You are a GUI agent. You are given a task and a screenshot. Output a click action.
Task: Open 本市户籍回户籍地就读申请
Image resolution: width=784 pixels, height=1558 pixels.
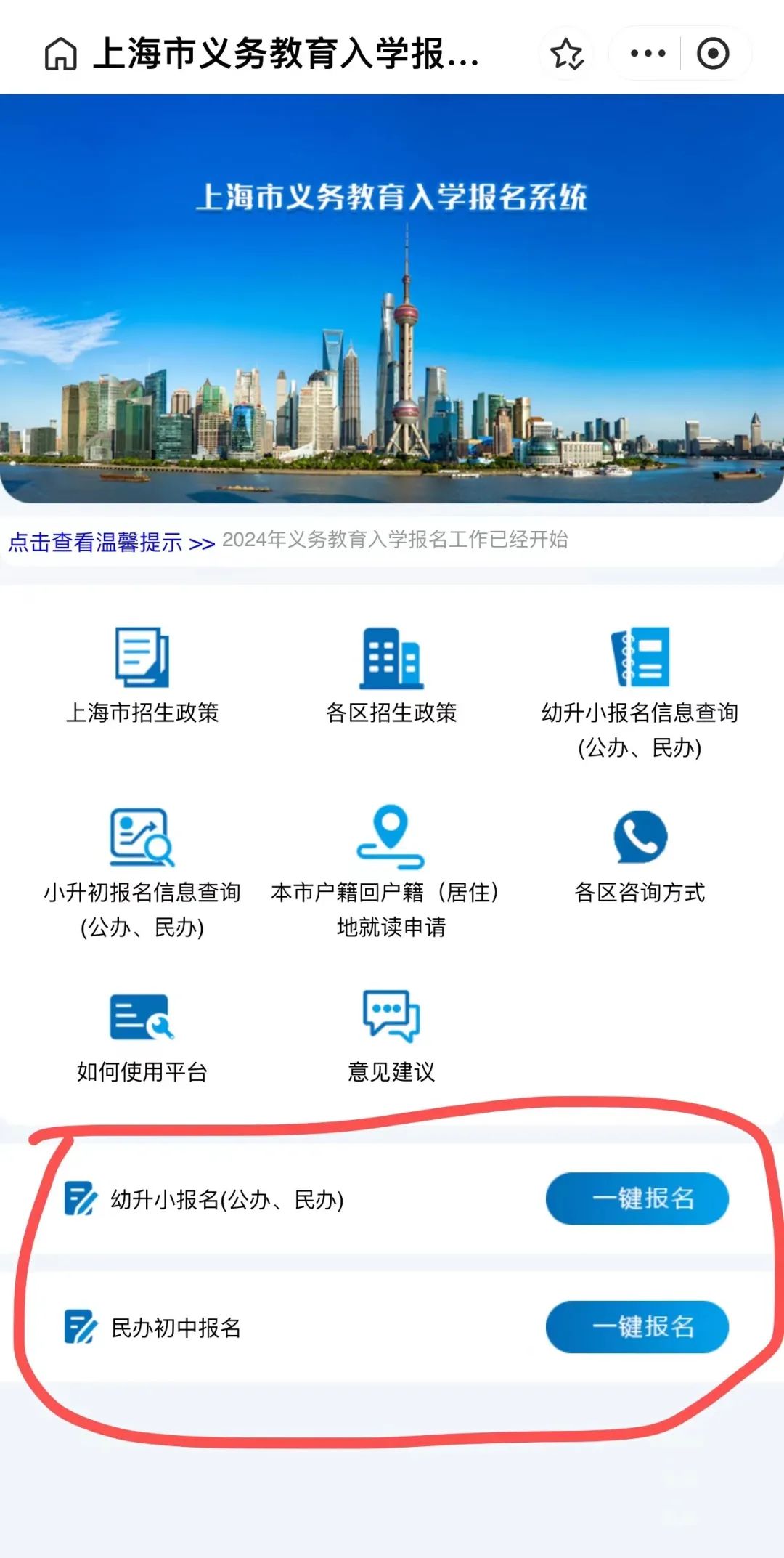pos(391,873)
